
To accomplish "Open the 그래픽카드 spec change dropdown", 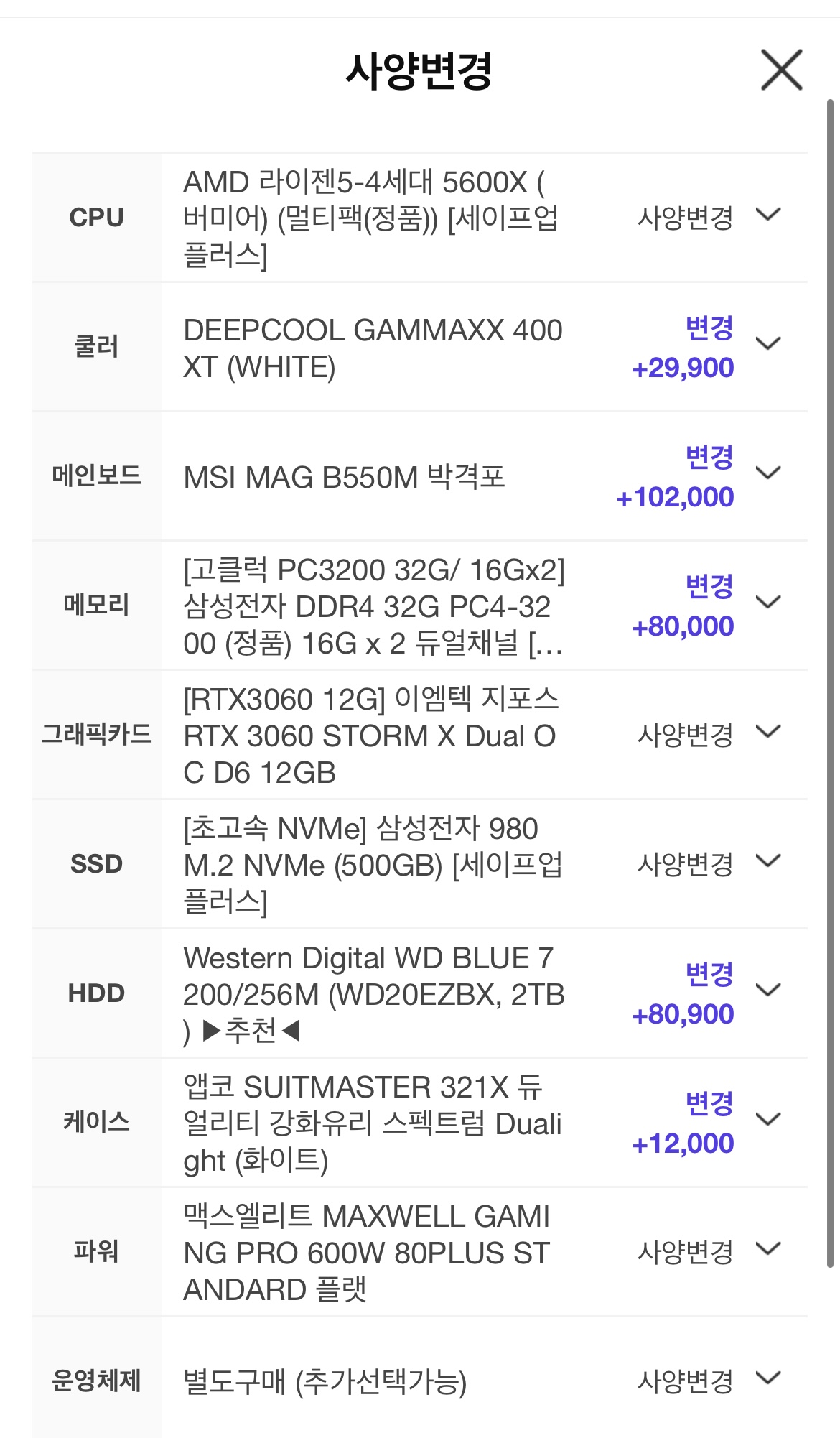I will click(768, 732).
